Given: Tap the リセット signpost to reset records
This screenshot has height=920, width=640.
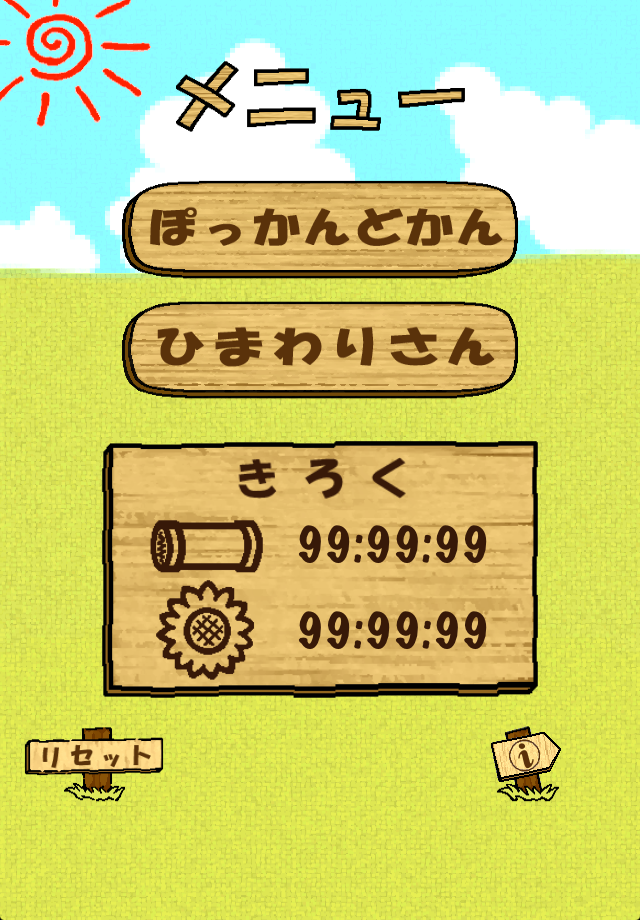Looking at the screenshot, I should (x=94, y=756).
